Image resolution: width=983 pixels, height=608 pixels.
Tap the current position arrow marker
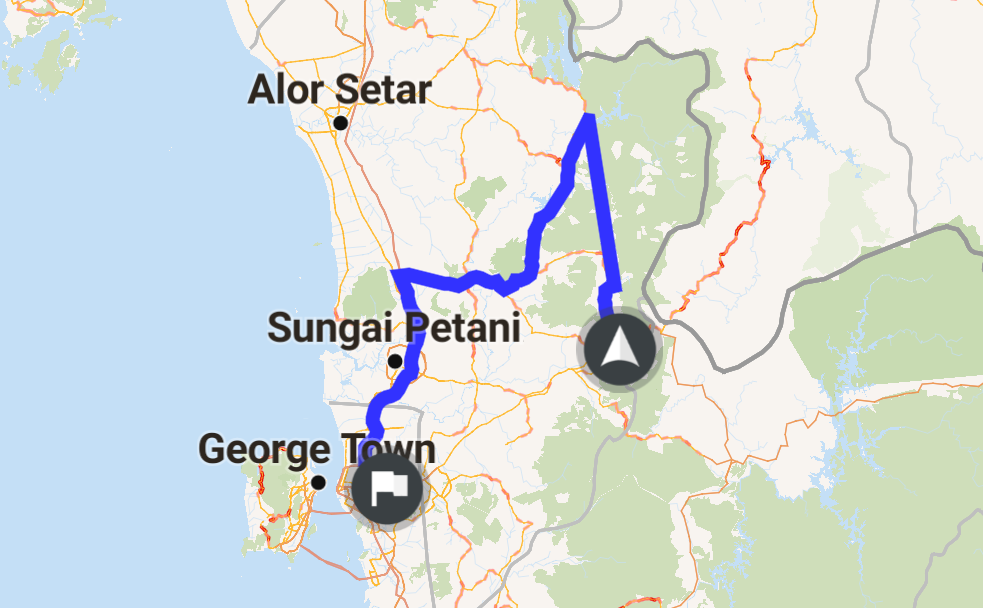point(620,351)
